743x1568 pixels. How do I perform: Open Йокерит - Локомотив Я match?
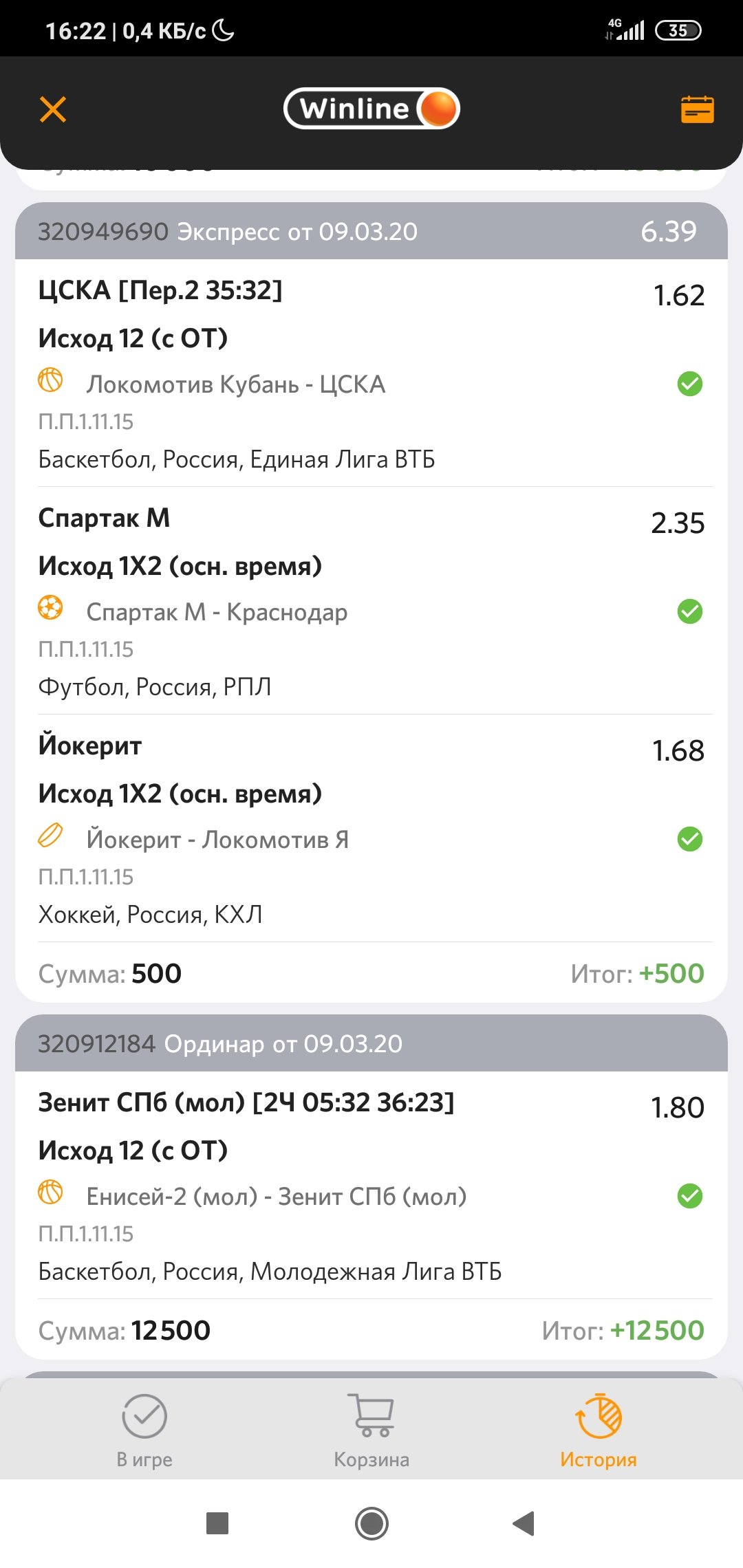(x=217, y=840)
